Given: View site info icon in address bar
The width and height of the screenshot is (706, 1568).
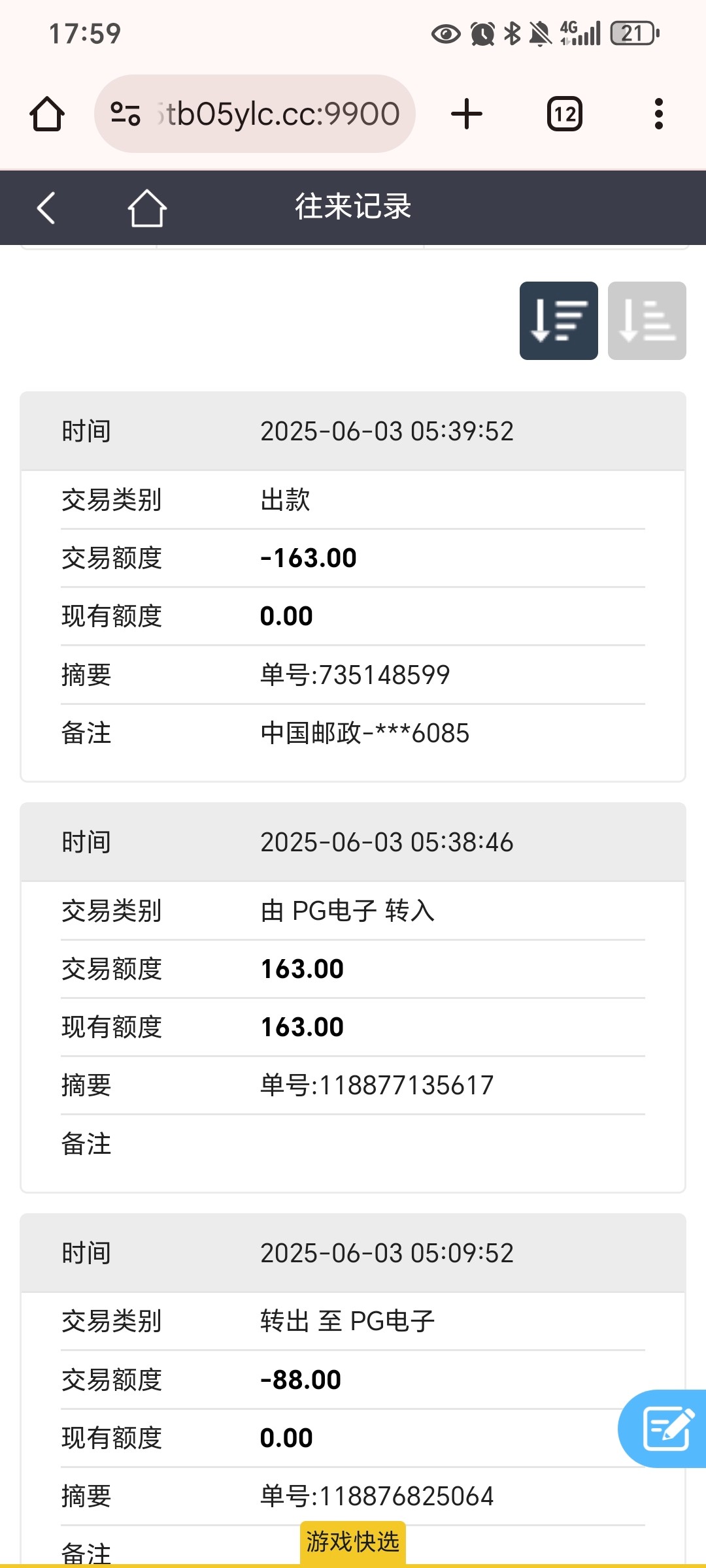Looking at the screenshot, I should click(125, 114).
